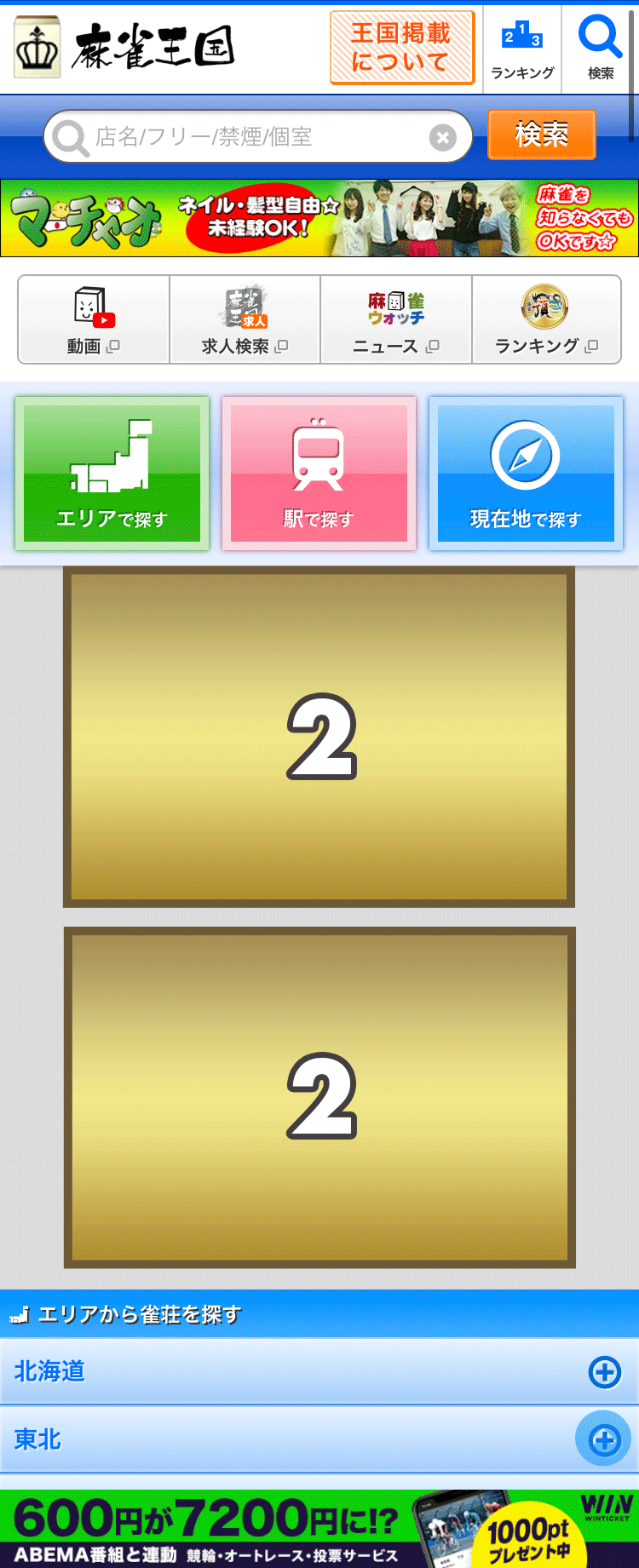
Task: Expand the 東北 area row
Action: tap(604, 1440)
